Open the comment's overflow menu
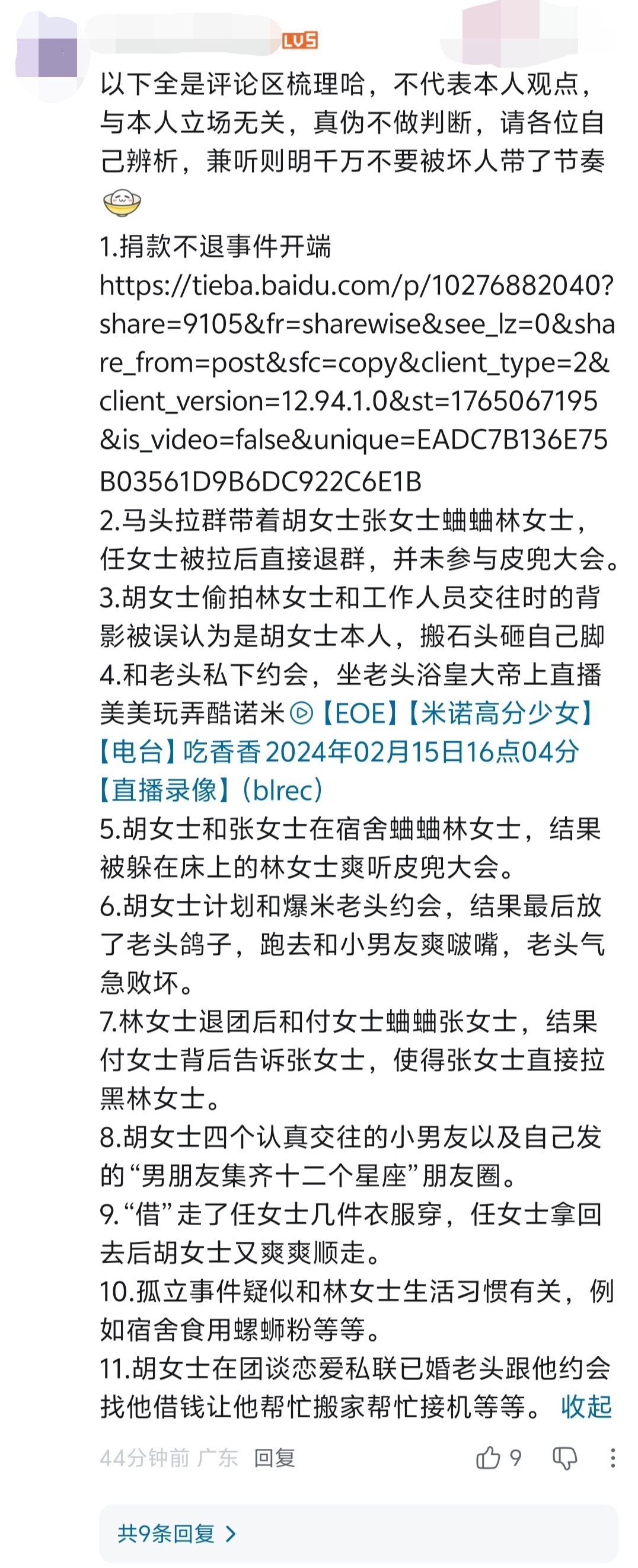Viewport: 638px width, 1568px height. click(x=613, y=1458)
